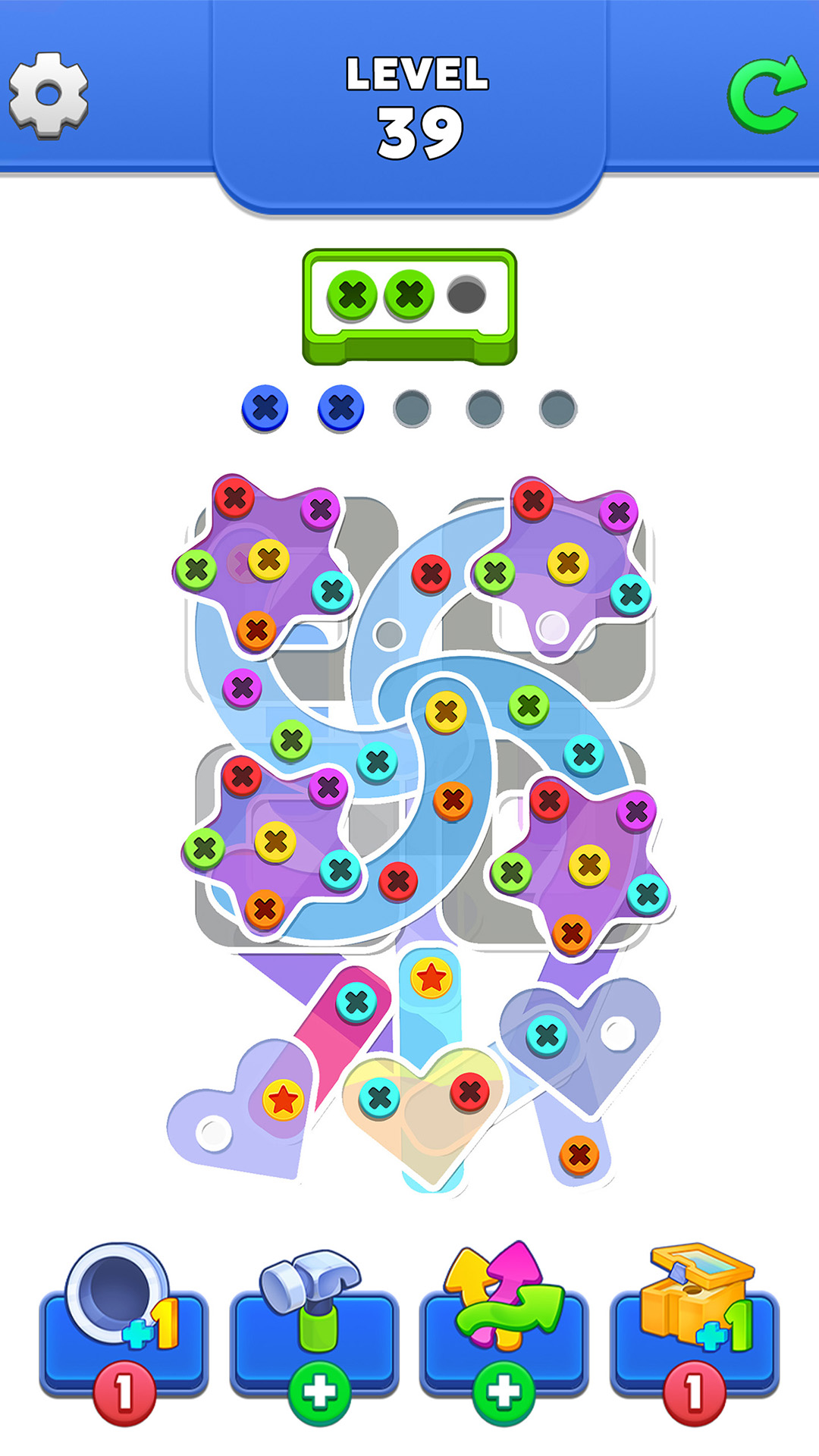Tap the red screw on the yellow heart
Screen dimensions: 819x1456
click(469, 1092)
